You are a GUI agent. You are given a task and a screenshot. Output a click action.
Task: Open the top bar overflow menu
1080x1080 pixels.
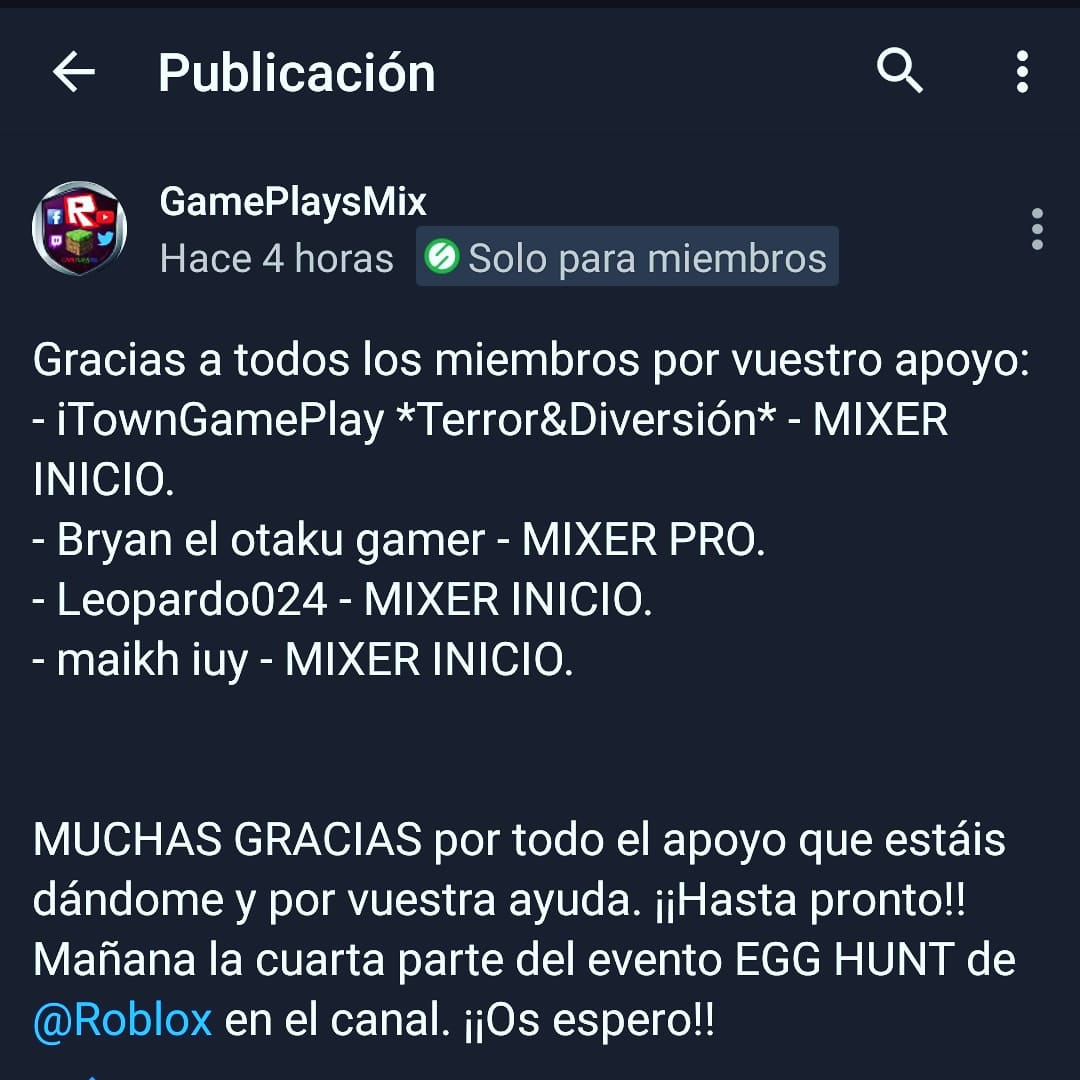click(1022, 72)
